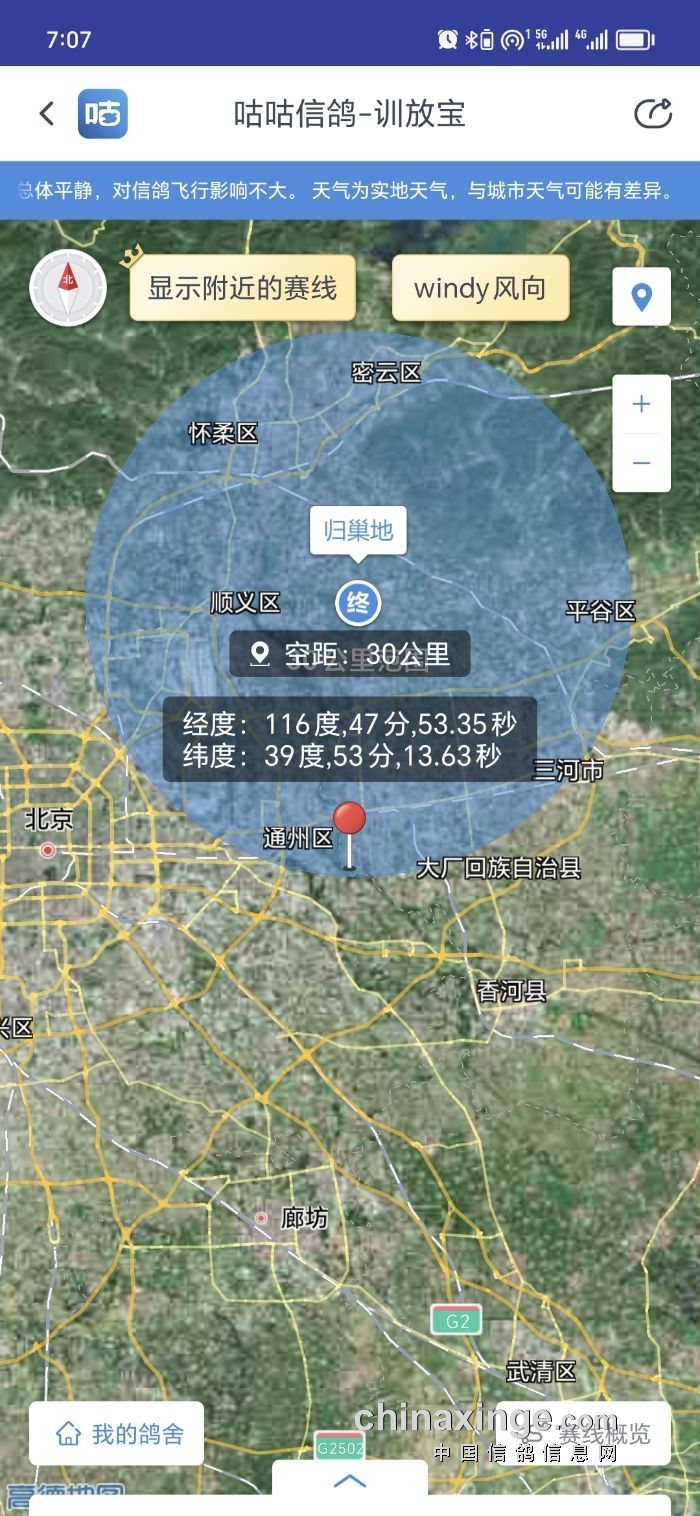
Task: Select the red release-point pin
Action: [349, 822]
